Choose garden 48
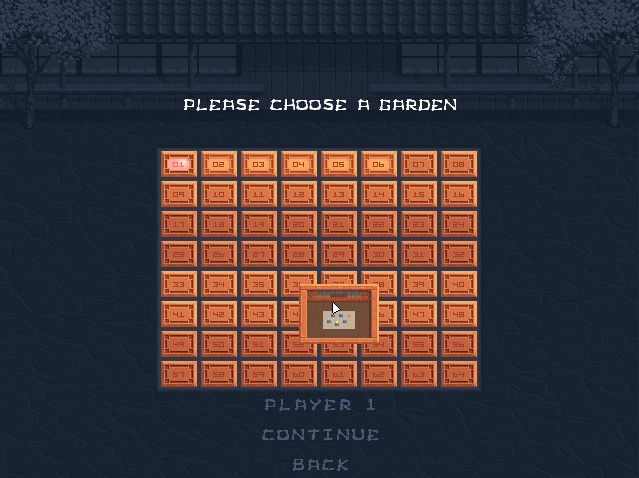Viewport: 639px width, 478px height. pyautogui.click(x=459, y=314)
